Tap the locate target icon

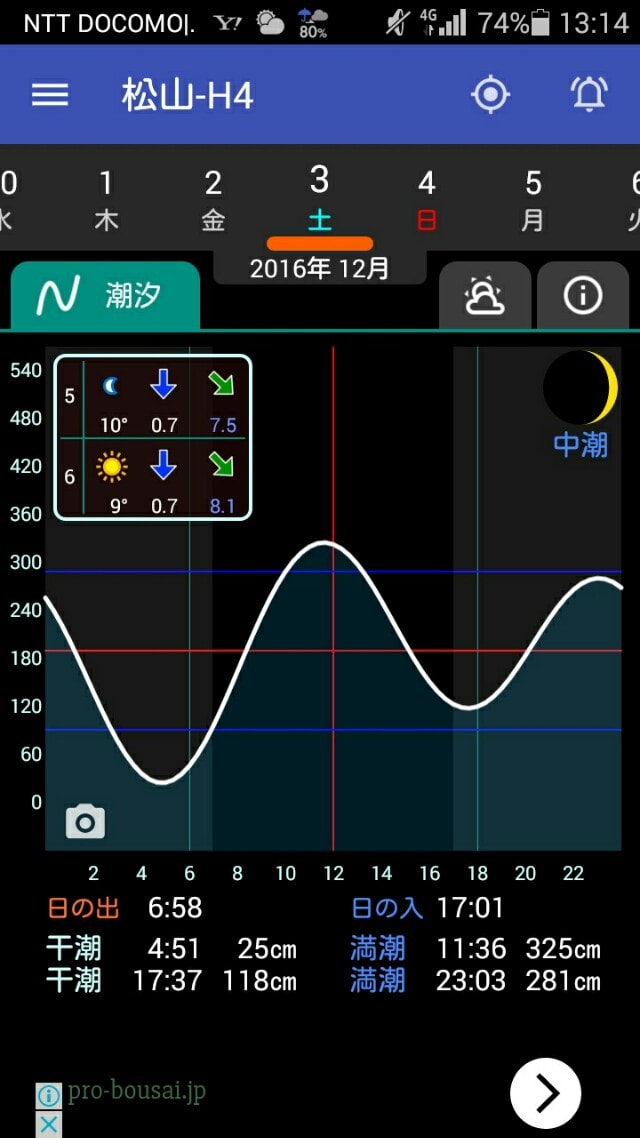coord(491,94)
